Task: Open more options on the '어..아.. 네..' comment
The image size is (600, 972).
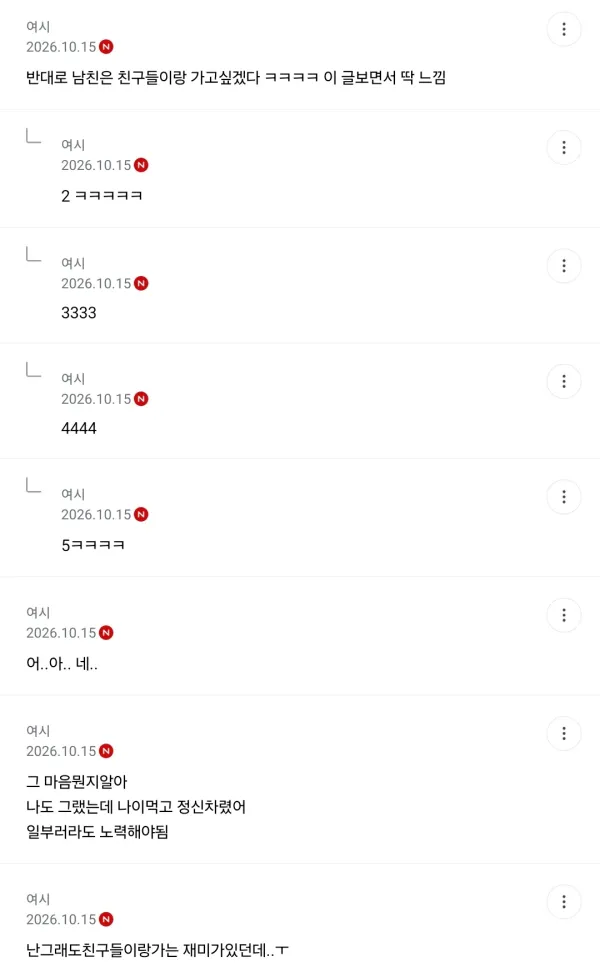Action: click(x=563, y=615)
